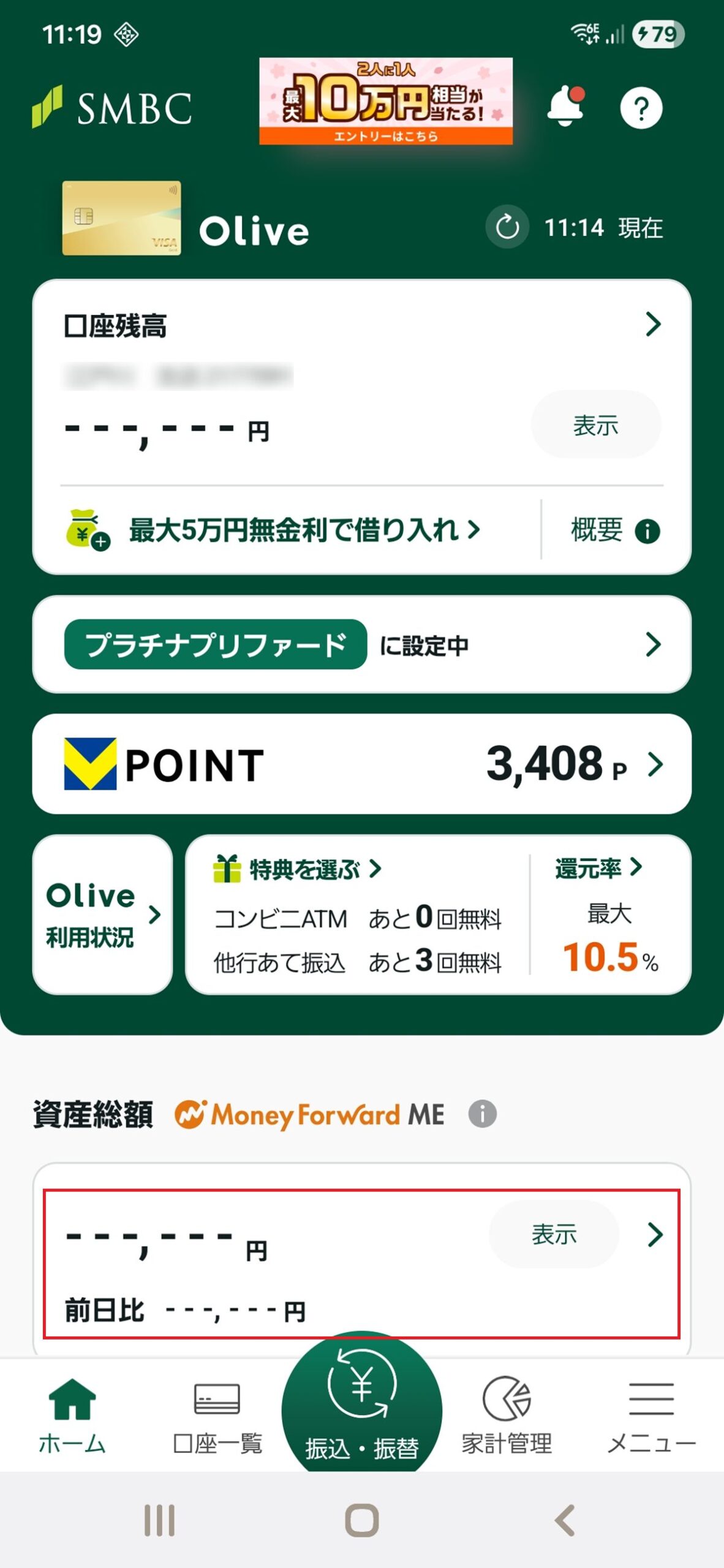Open プラチナプリファード setting row
Viewport: 724px width, 1568px height.
pos(361,644)
